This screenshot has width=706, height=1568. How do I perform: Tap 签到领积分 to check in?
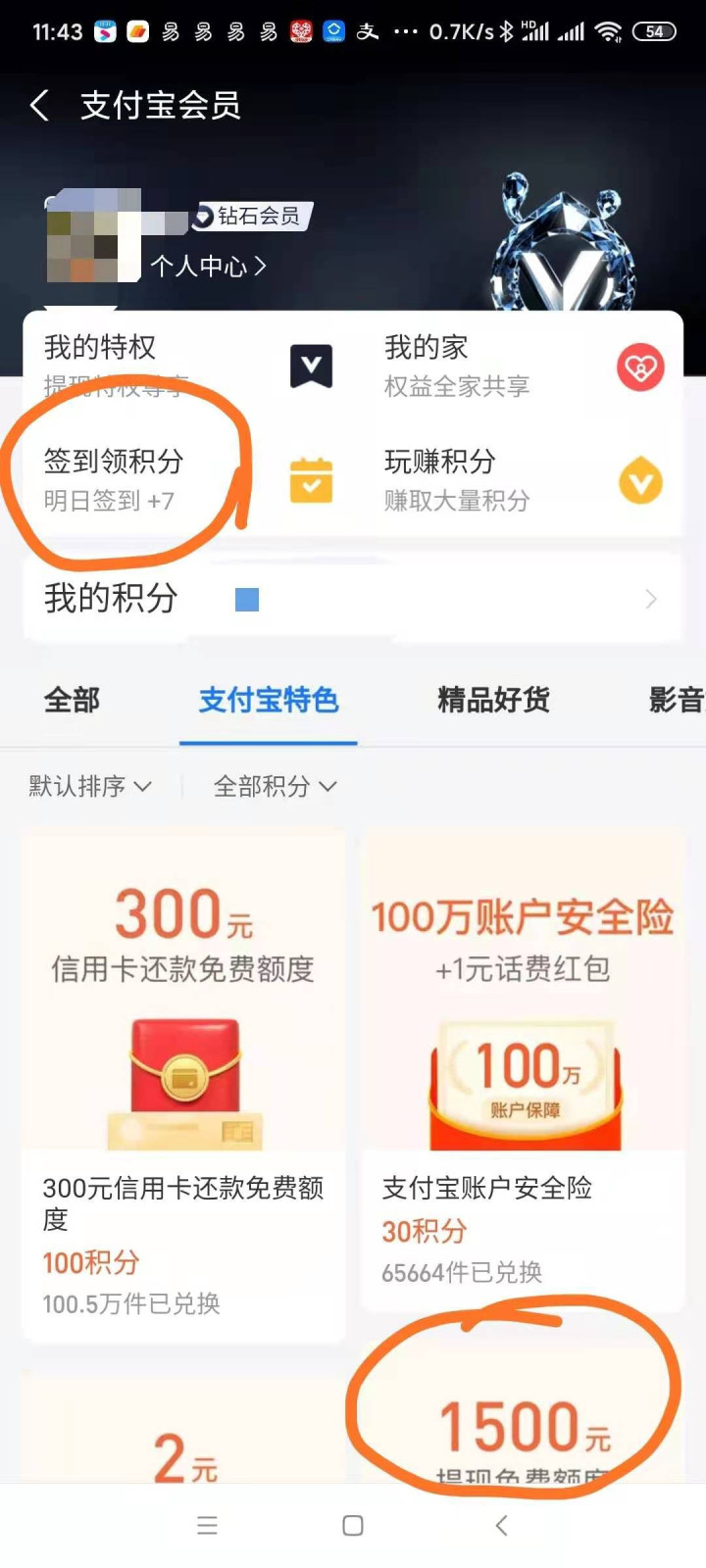click(188, 480)
